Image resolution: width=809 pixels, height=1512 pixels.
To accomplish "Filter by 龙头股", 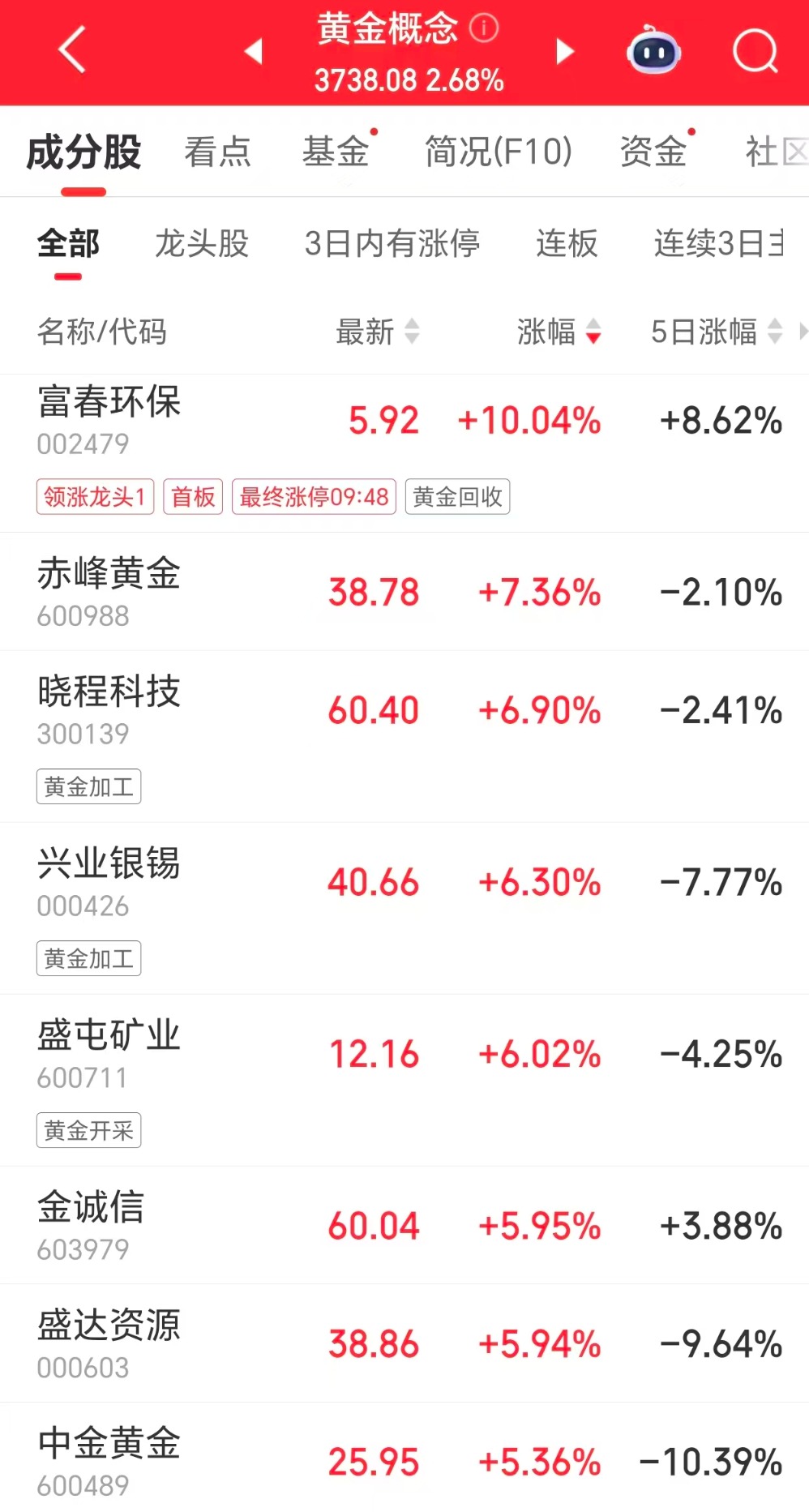I will [202, 243].
